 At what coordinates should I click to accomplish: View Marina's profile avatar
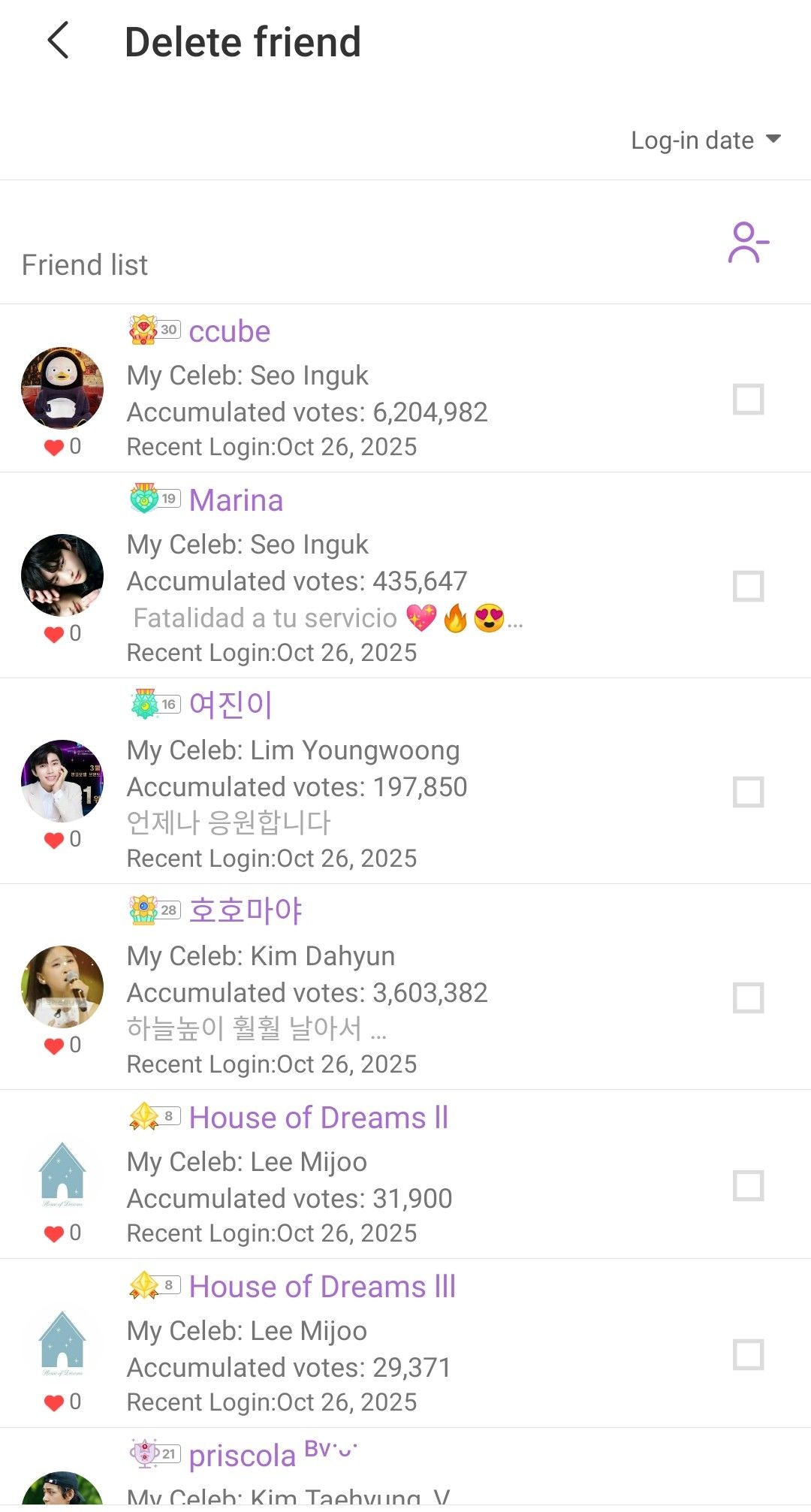point(62,575)
